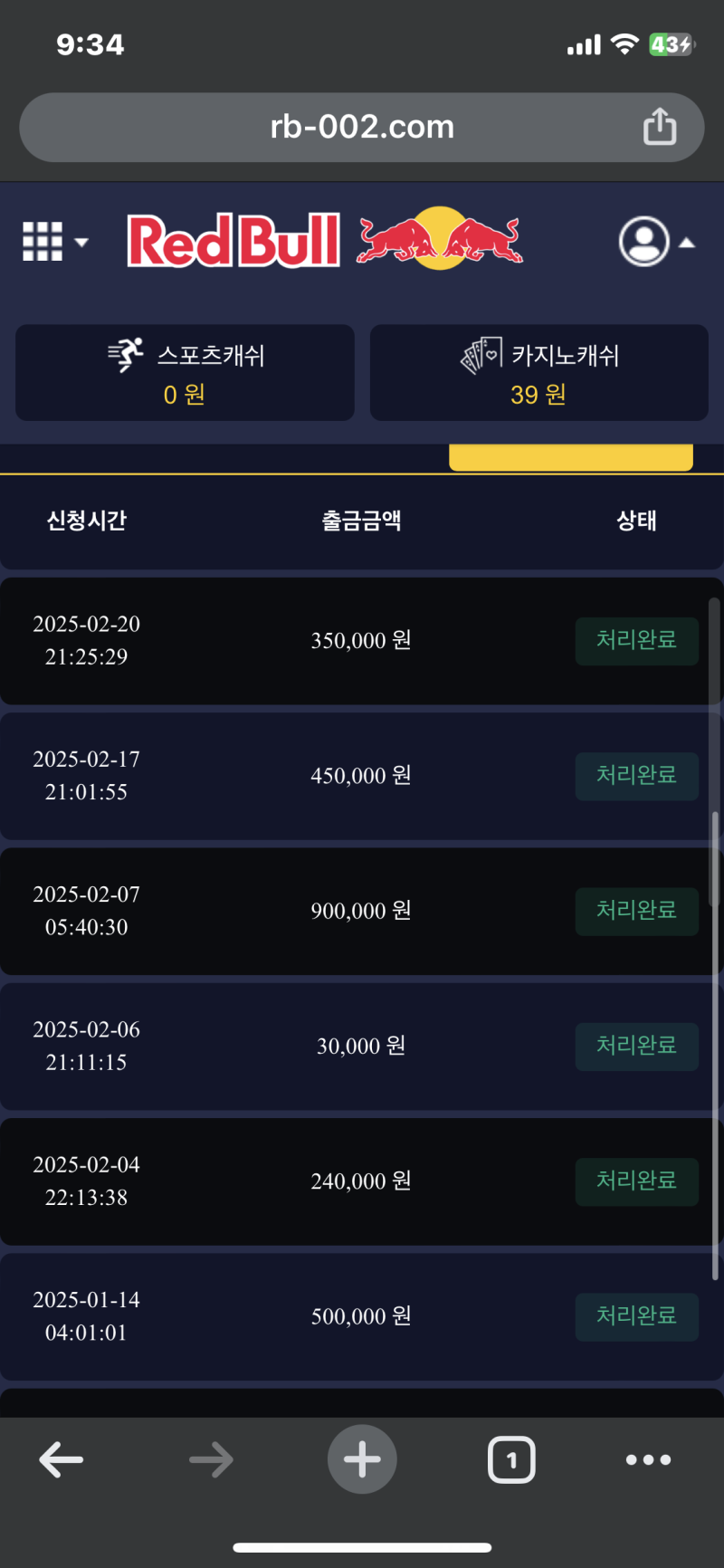Open the casino cash balance card

point(539,373)
